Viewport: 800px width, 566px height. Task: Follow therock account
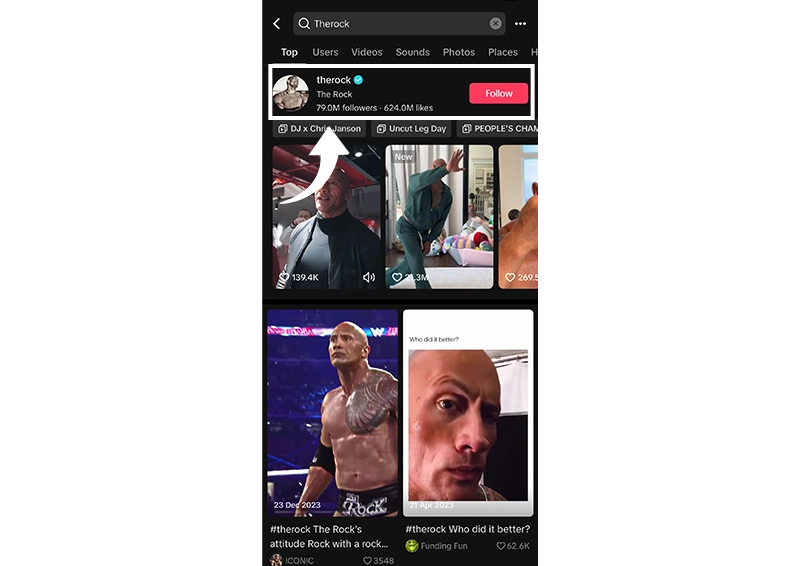[x=498, y=93]
